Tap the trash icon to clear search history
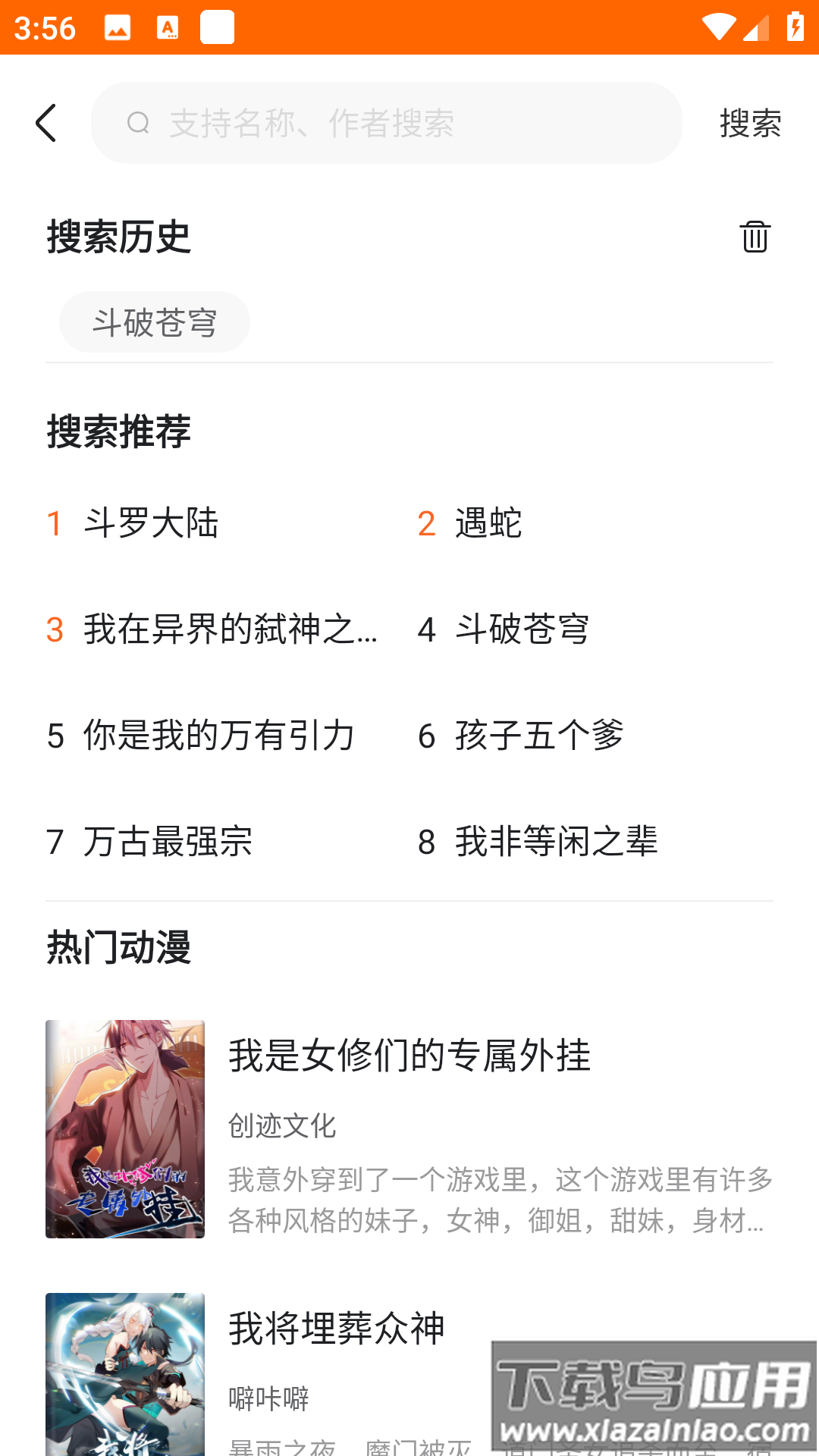 [x=755, y=237]
